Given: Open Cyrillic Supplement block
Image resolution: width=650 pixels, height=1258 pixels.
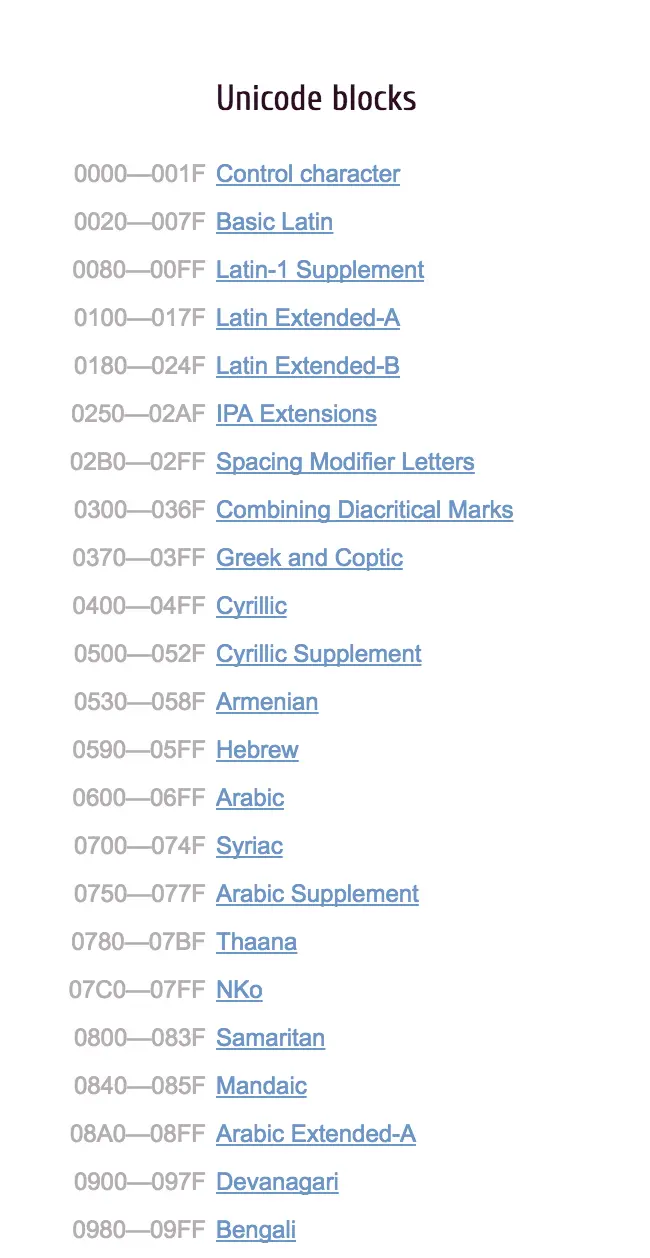Looking at the screenshot, I should click(318, 654).
